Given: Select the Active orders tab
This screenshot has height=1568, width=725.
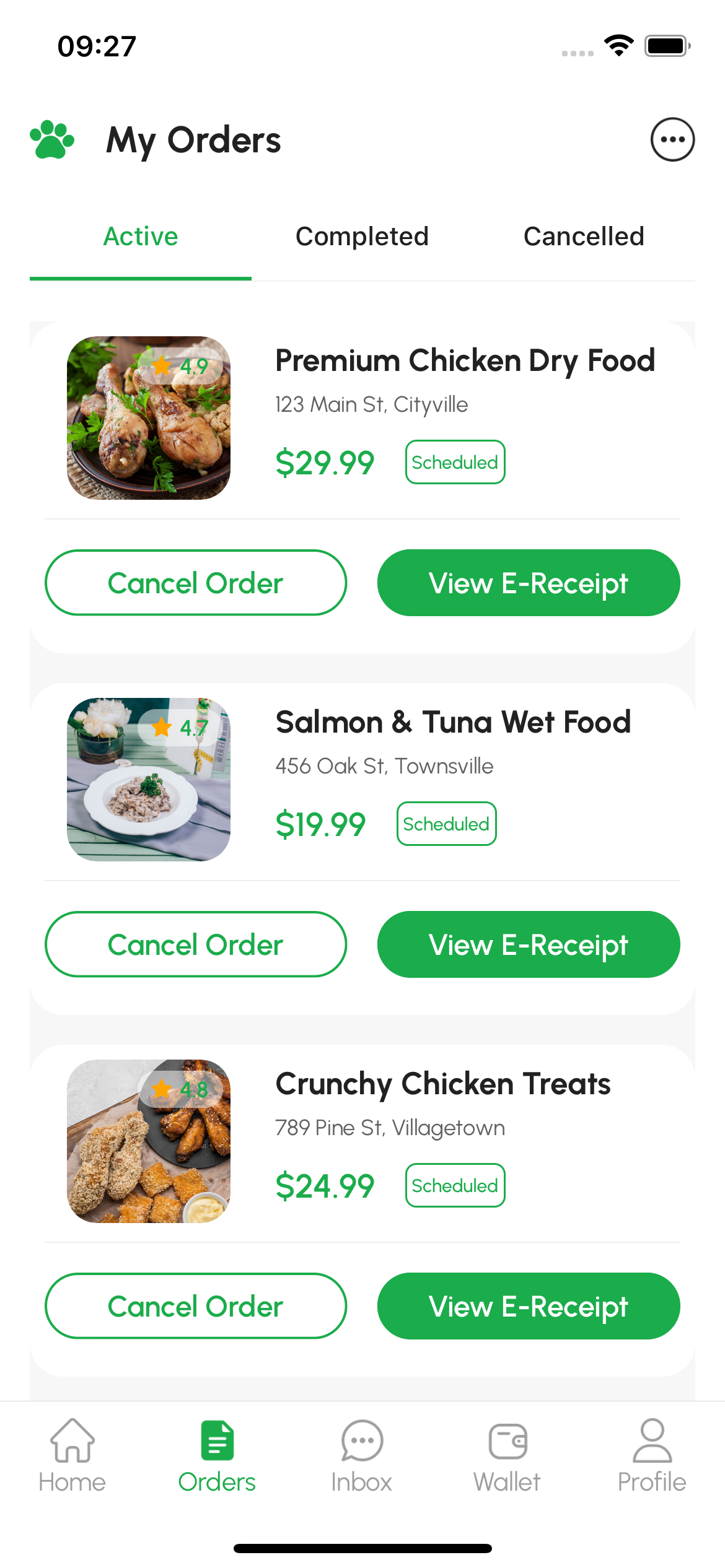Looking at the screenshot, I should tap(140, 236).
